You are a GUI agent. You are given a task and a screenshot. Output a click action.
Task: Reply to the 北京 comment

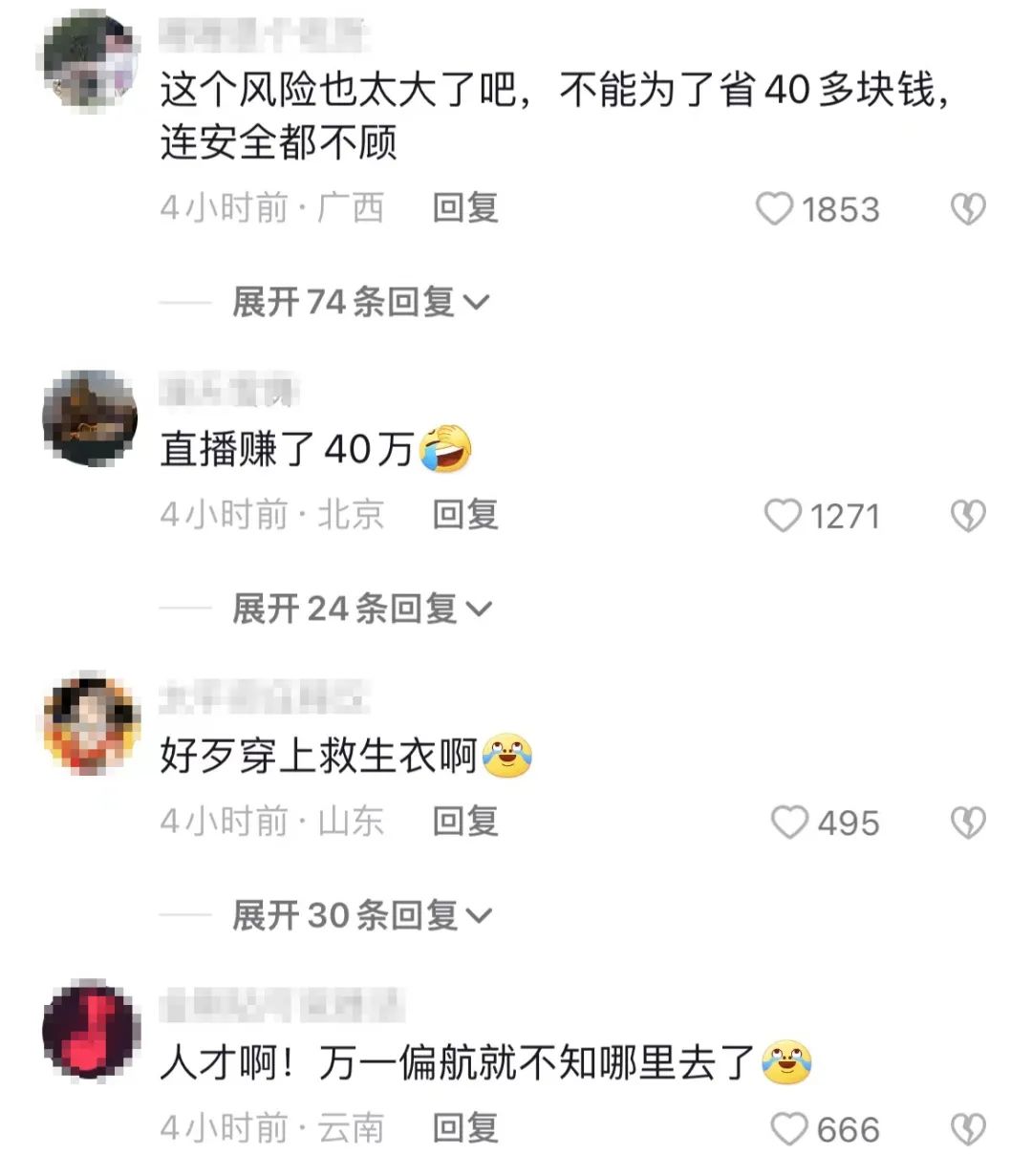click(465, 514)
